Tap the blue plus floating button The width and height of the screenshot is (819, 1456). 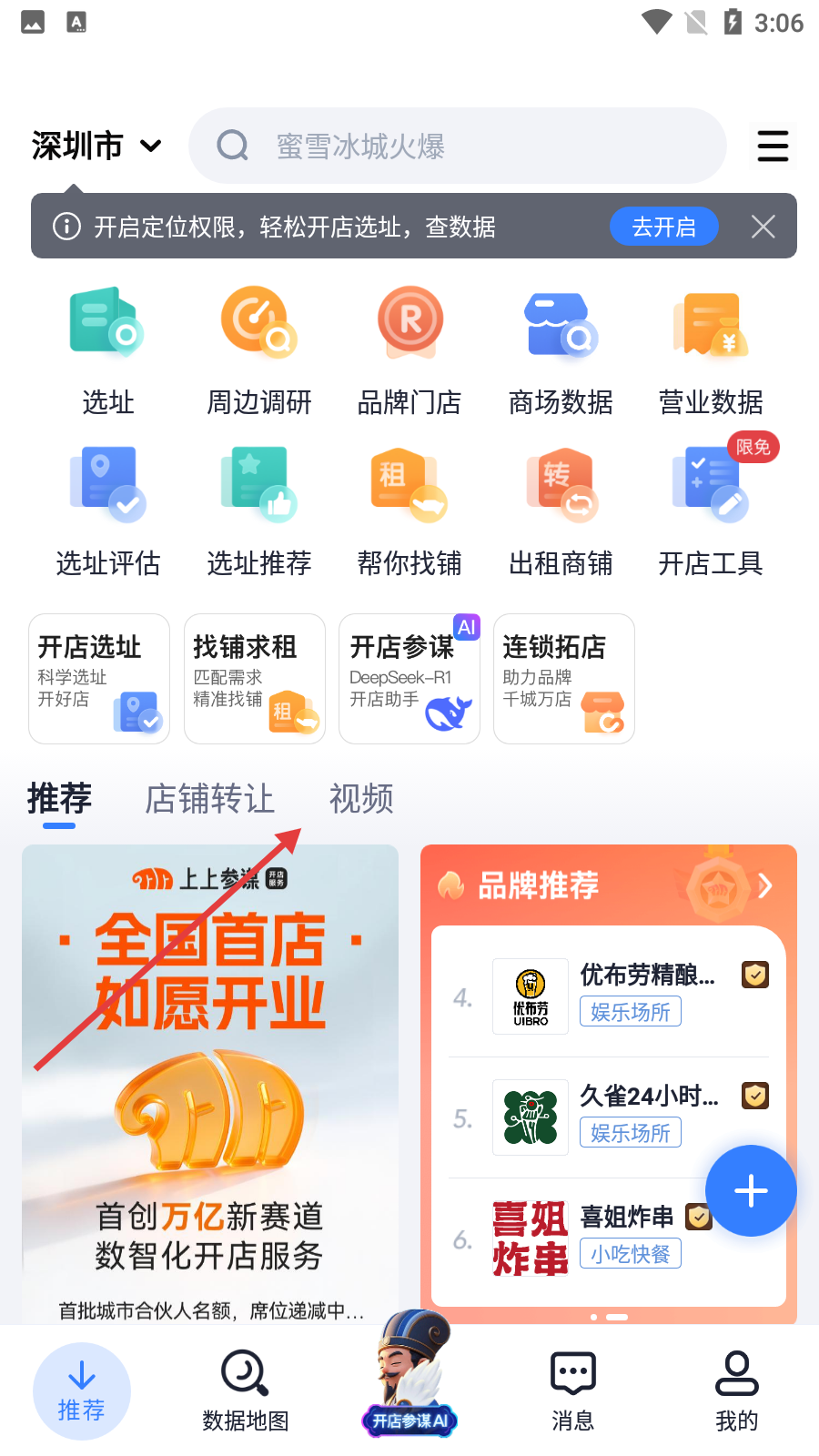pos(751,1190)
